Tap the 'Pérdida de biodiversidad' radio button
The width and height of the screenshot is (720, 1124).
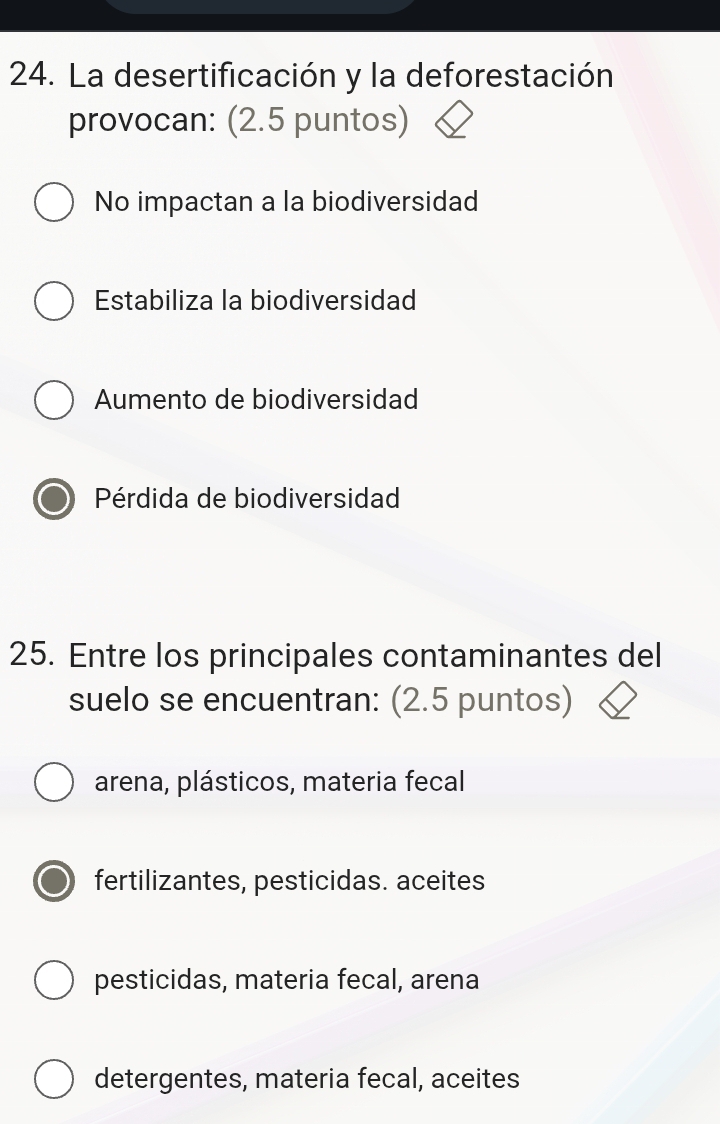[54, 499]
